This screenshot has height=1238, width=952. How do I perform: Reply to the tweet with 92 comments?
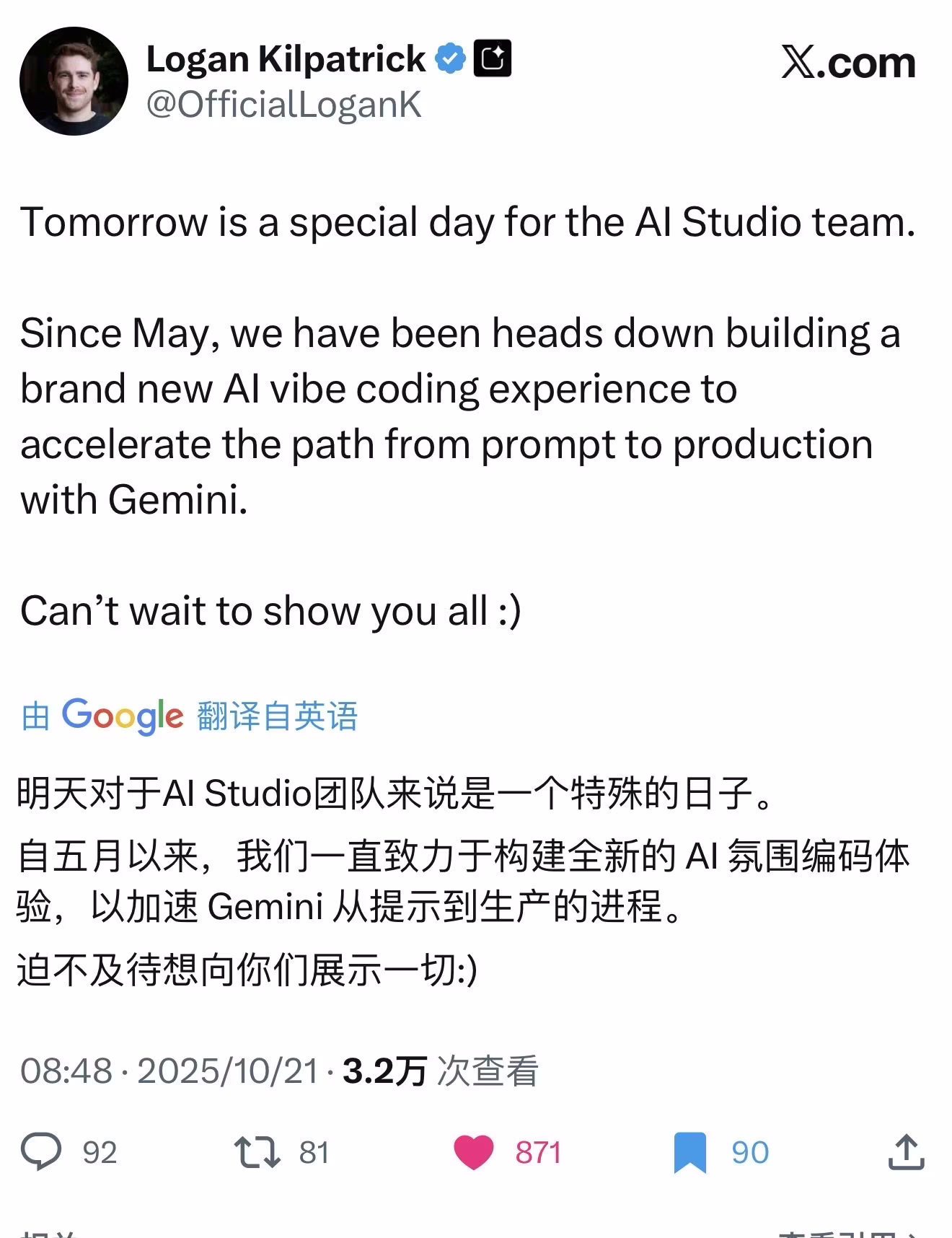(x=41, y=1151)
